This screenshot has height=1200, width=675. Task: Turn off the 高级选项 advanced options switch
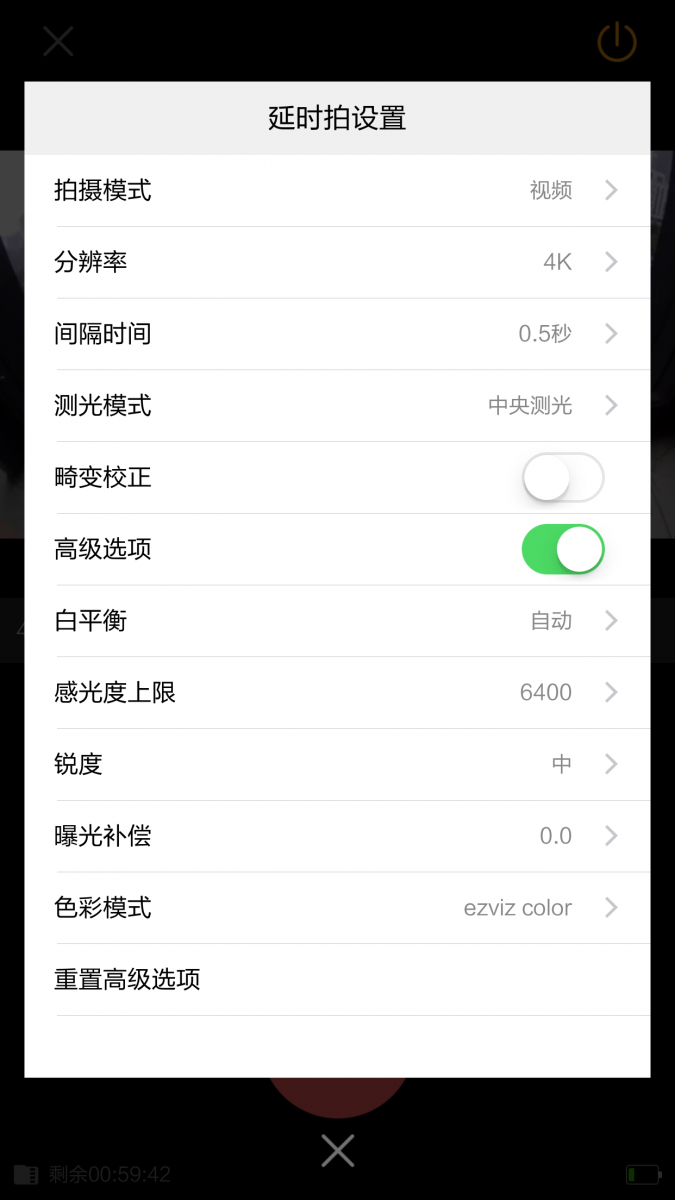pos(562,550)
